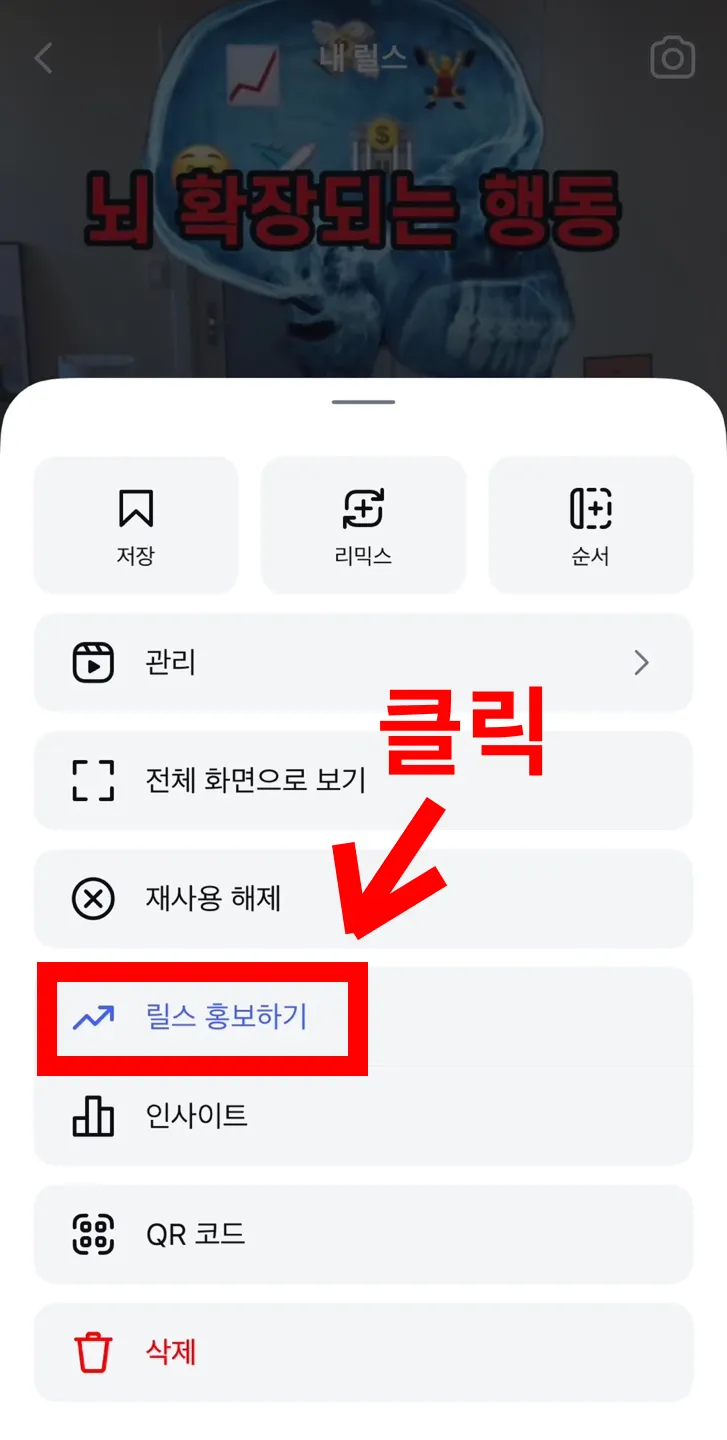Select 전체 화면으로 보기 to view full screen

(363, 780)
